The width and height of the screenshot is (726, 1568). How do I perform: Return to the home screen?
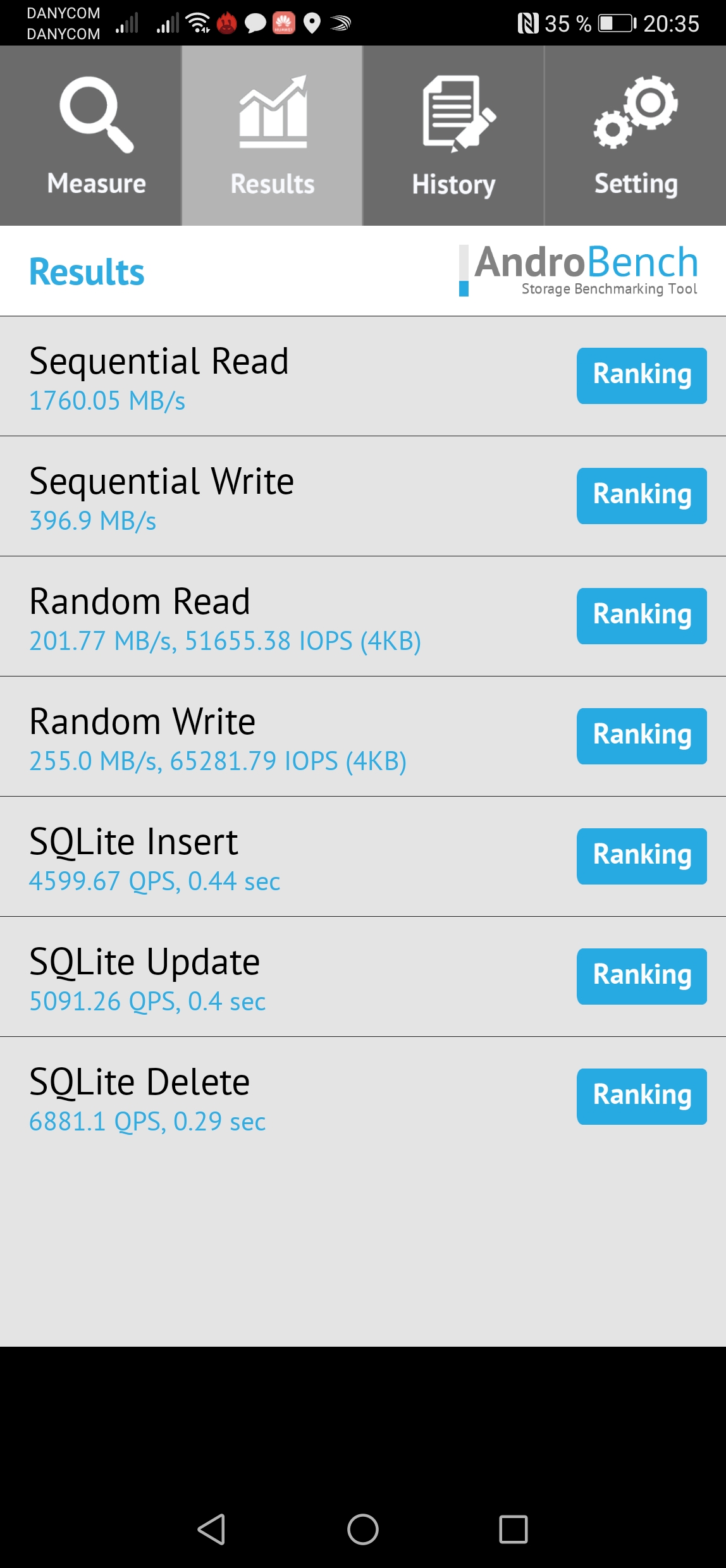coord(363,1529)
